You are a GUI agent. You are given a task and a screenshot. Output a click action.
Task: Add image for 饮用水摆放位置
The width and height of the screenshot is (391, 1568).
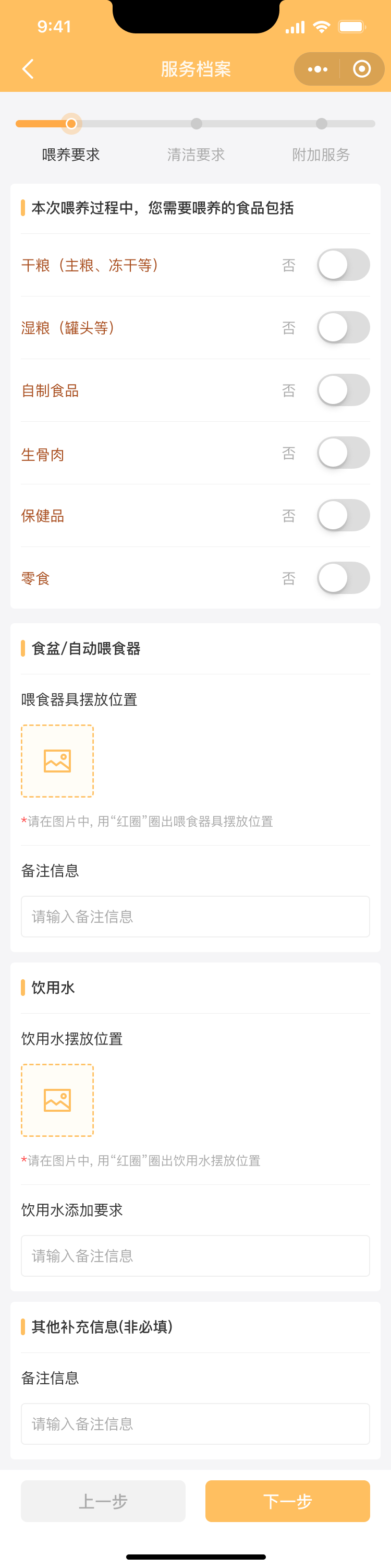(x=58, y=1100)
